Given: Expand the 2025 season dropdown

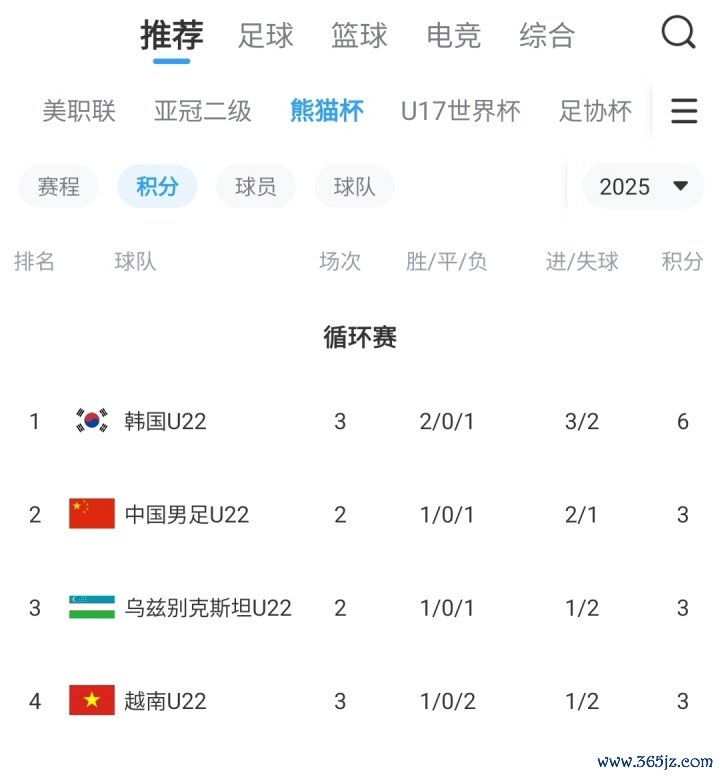Looking at the screenshot, I should pos(643,187).
